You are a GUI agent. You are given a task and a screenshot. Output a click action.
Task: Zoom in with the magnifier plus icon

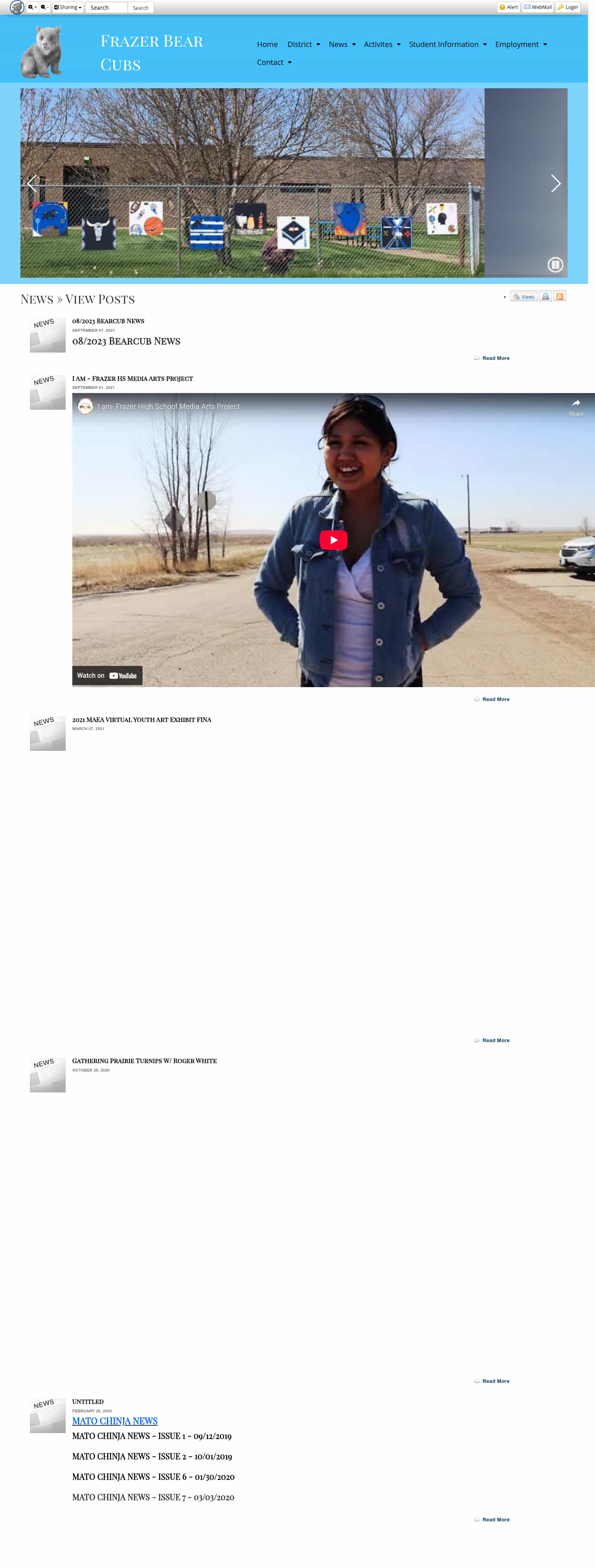click(32, 7)
